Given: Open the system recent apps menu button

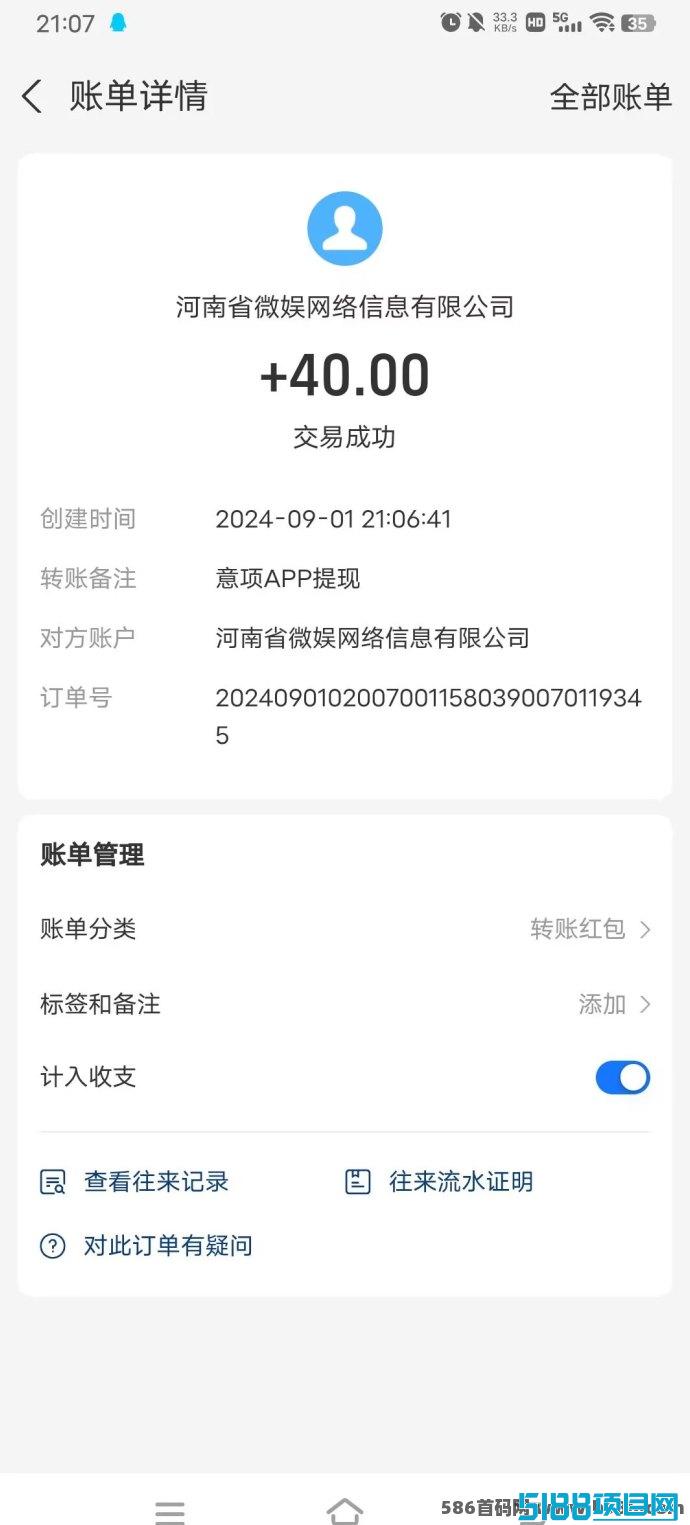Looking at the screenshot, I should (170, 1512).
